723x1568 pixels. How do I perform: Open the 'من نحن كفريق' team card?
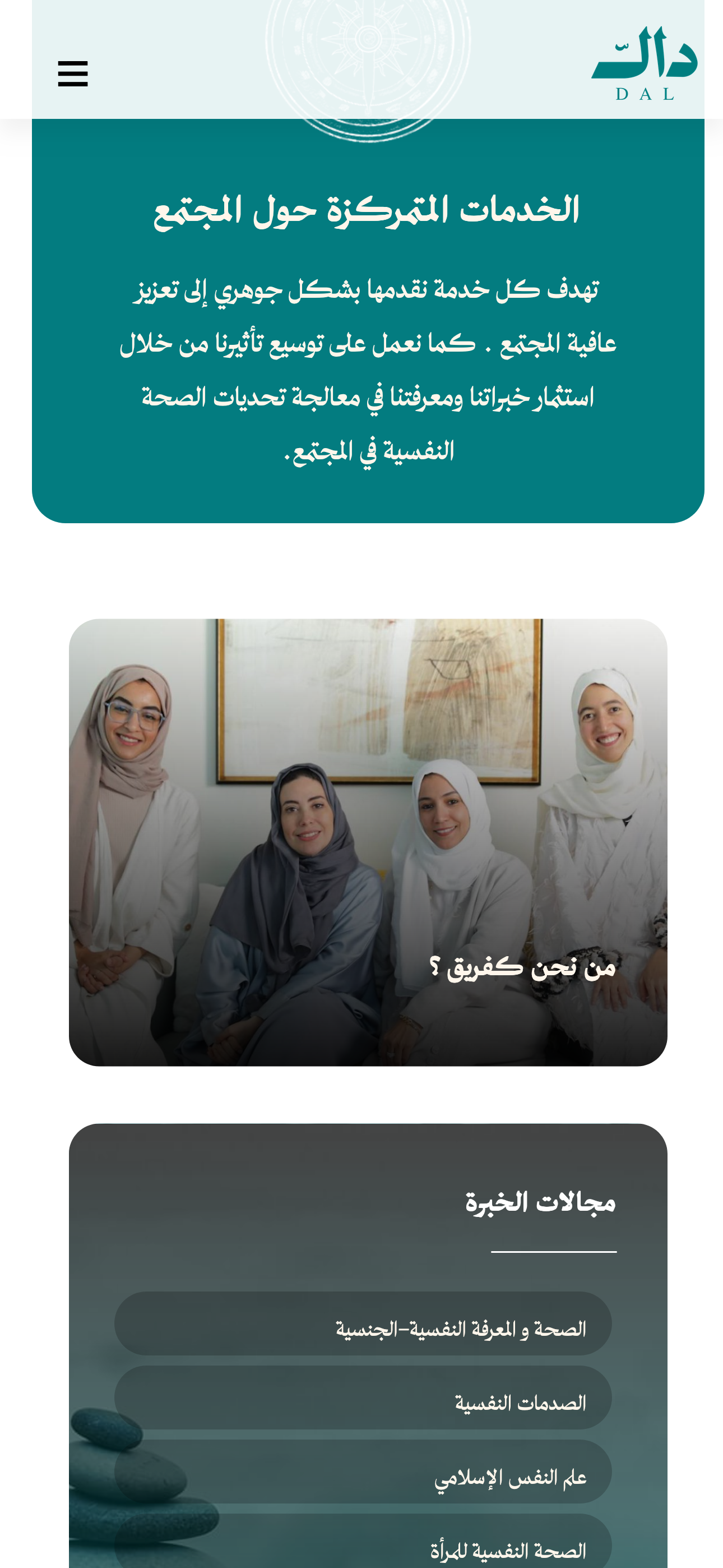(368, 842)
